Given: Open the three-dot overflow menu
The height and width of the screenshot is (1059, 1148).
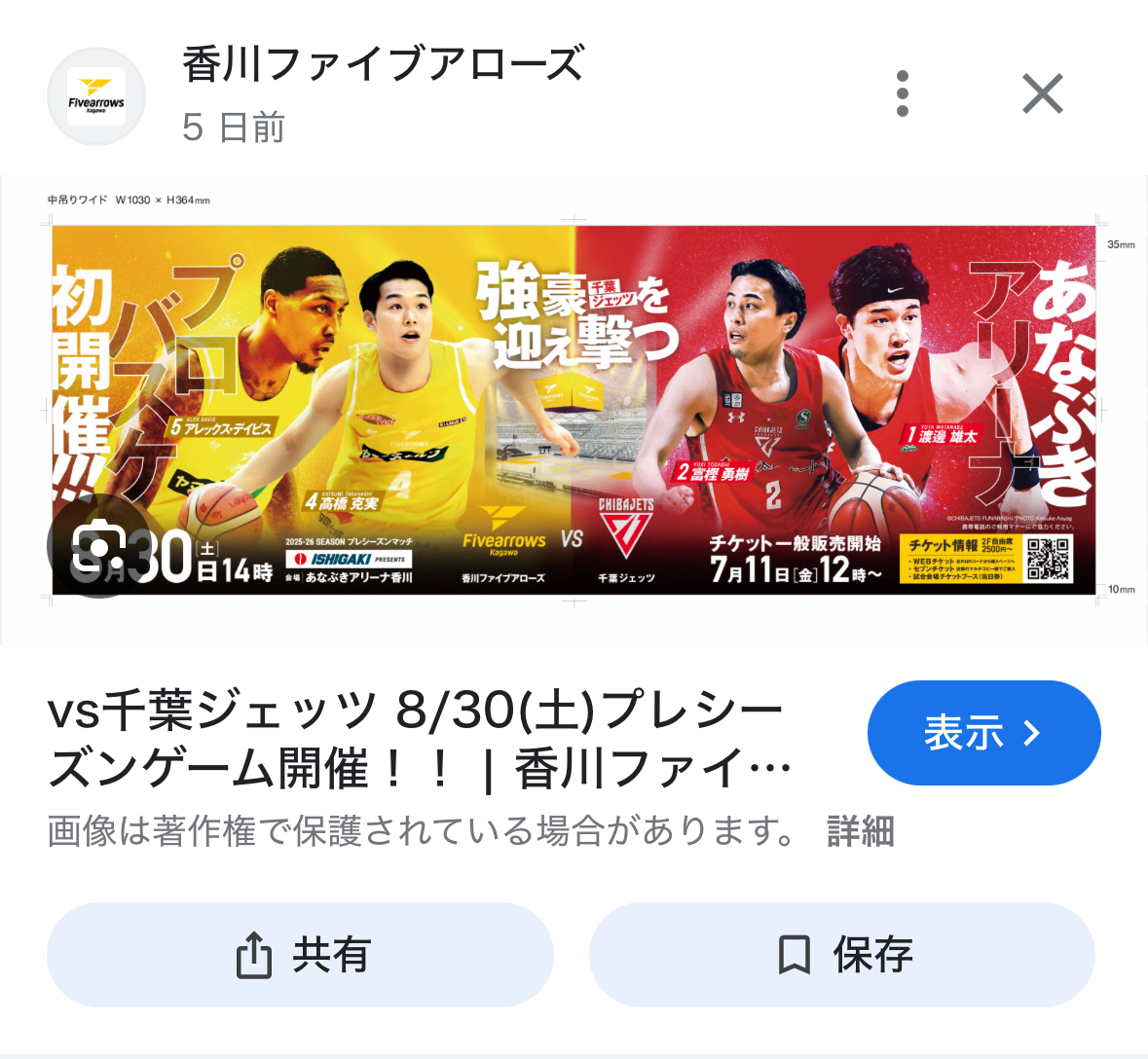Looking at the screenshot, I should [903, 94].
